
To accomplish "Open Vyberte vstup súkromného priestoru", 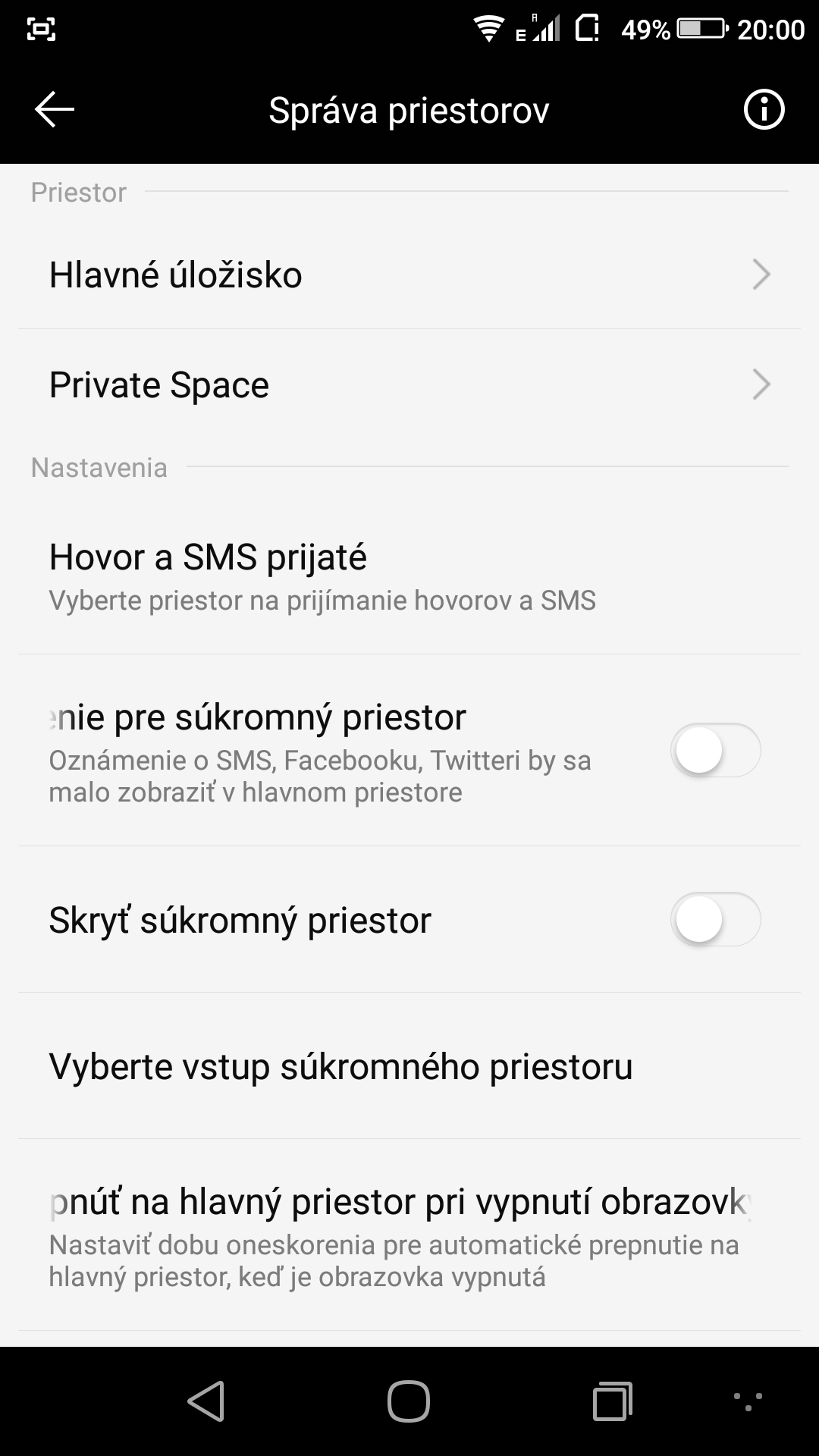I will [409, 1066].
